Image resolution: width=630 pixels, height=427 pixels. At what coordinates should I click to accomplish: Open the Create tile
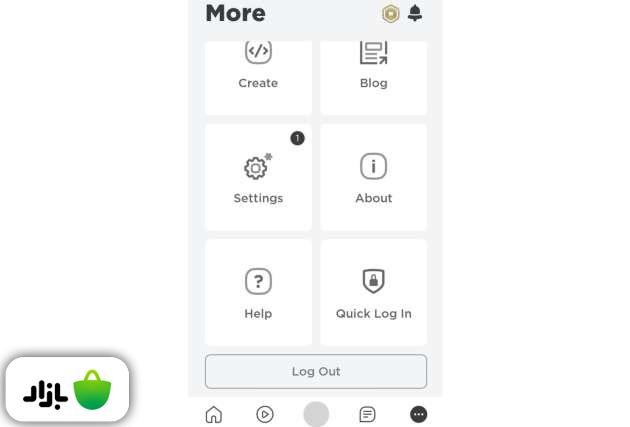(258, 72)
